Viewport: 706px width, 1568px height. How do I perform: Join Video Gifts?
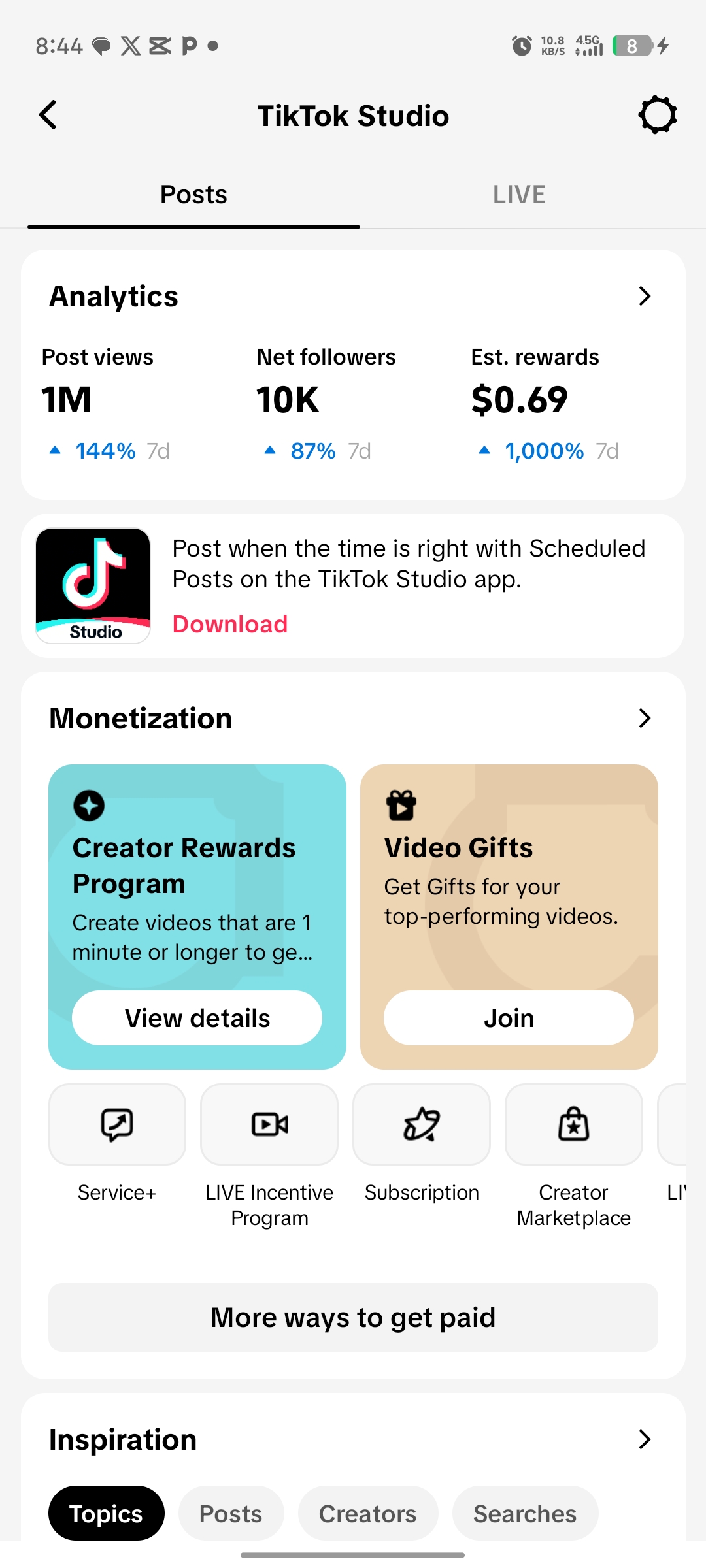point(509,1018)
